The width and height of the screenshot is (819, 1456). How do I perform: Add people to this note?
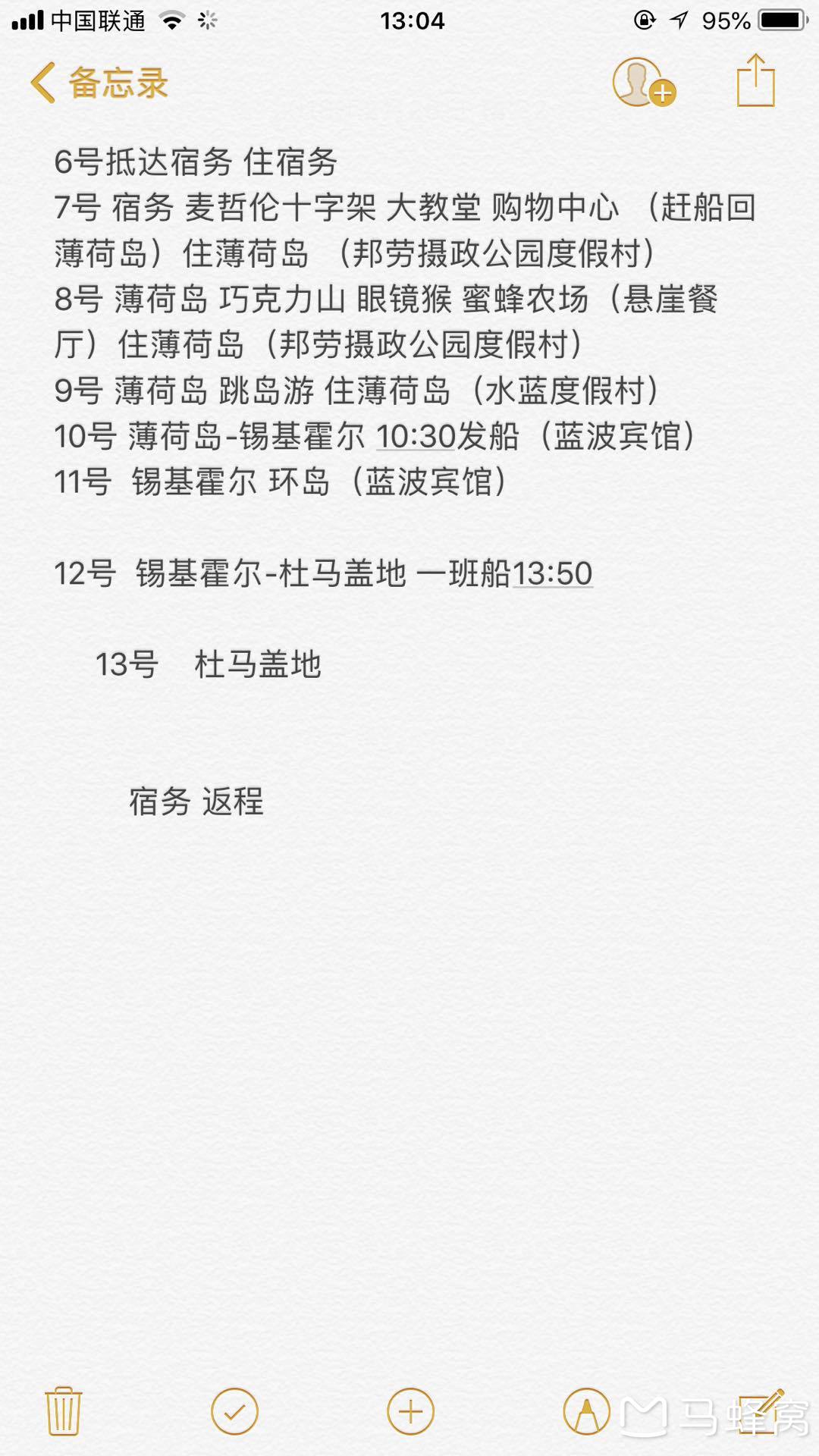click(x=644, y=82)
